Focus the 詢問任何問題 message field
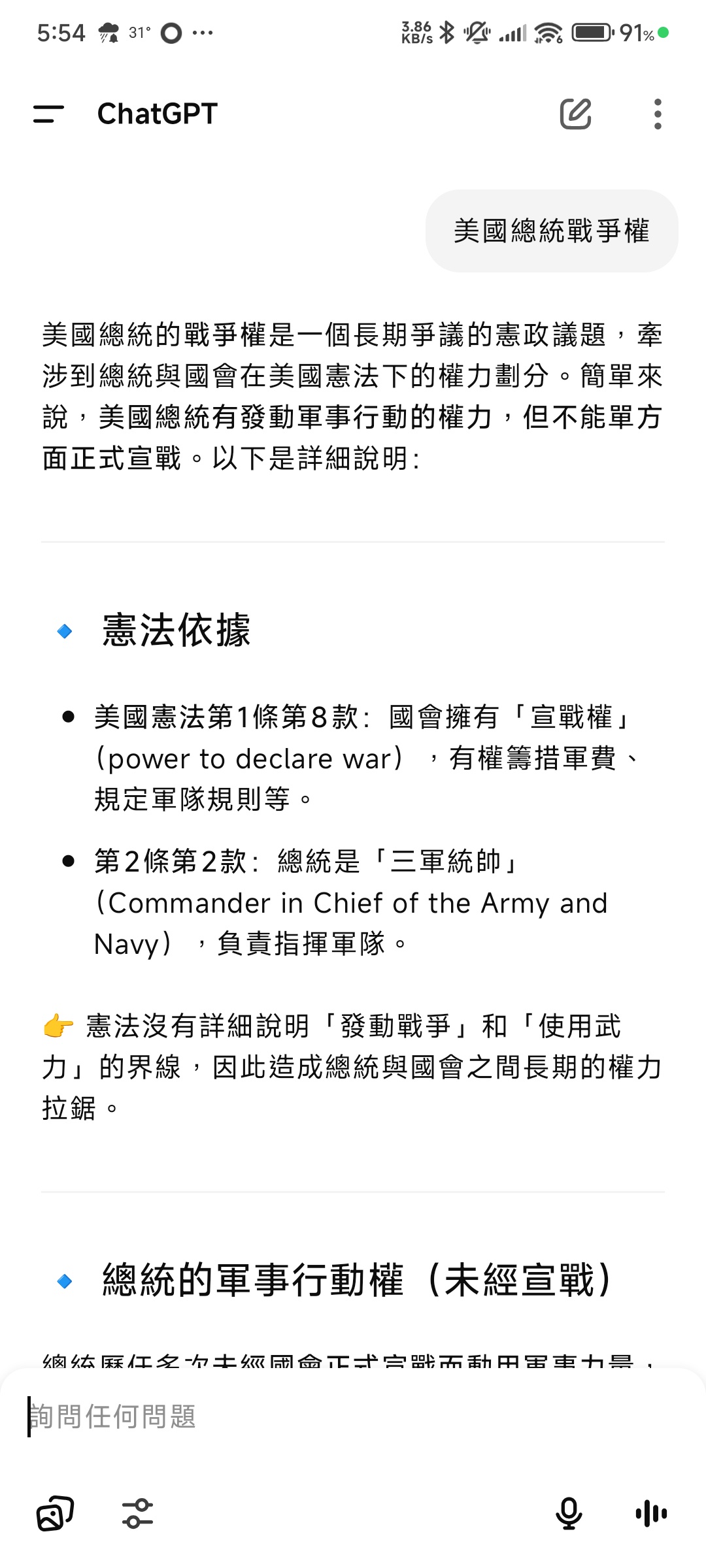This screenshot has height=1568, width=706. (x=353, y=1416)
